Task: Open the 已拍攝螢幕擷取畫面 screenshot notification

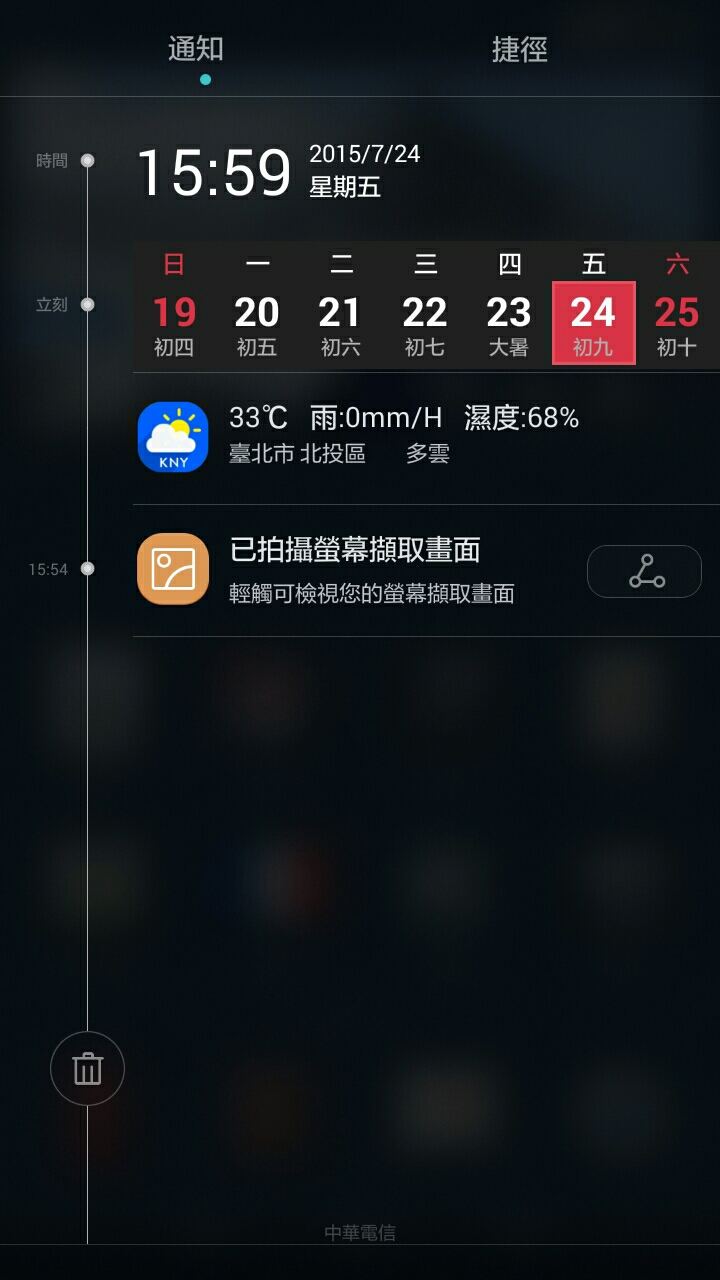Action: click(370, 570)
